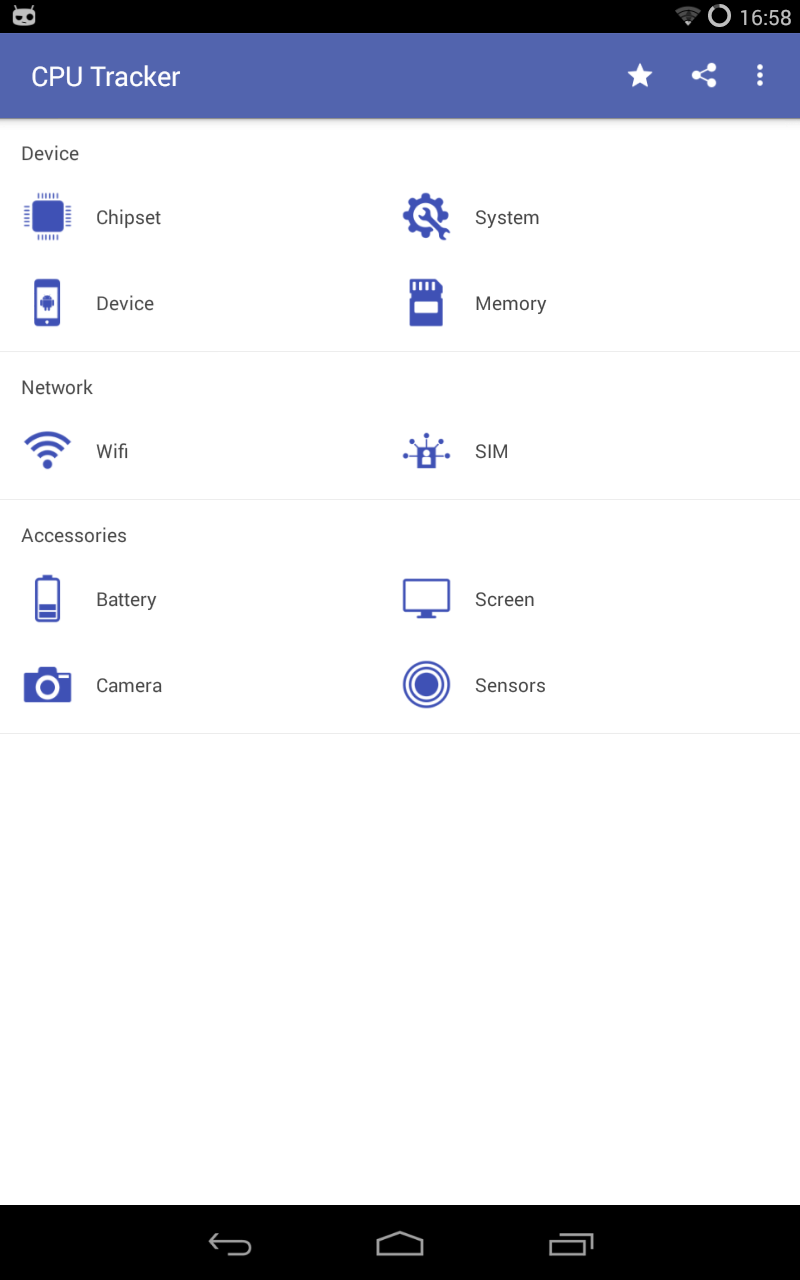The height and width of the screenshot is (1280, 800).
Task: Tap the Network section header
Action: click(x=56, y=387)
